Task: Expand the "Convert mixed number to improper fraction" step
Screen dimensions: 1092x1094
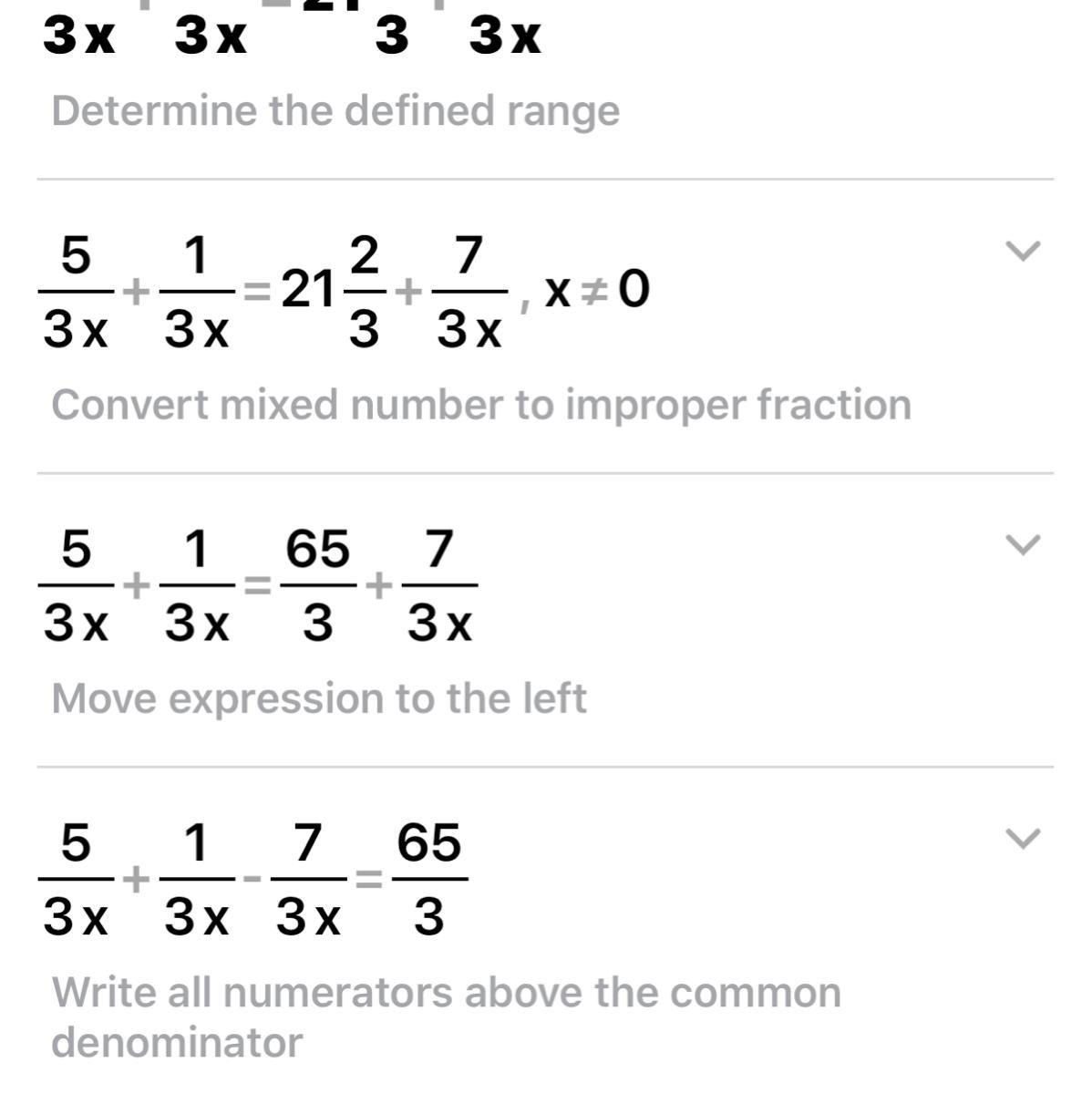Action: pyautogui.click(x=1021, y=251)
